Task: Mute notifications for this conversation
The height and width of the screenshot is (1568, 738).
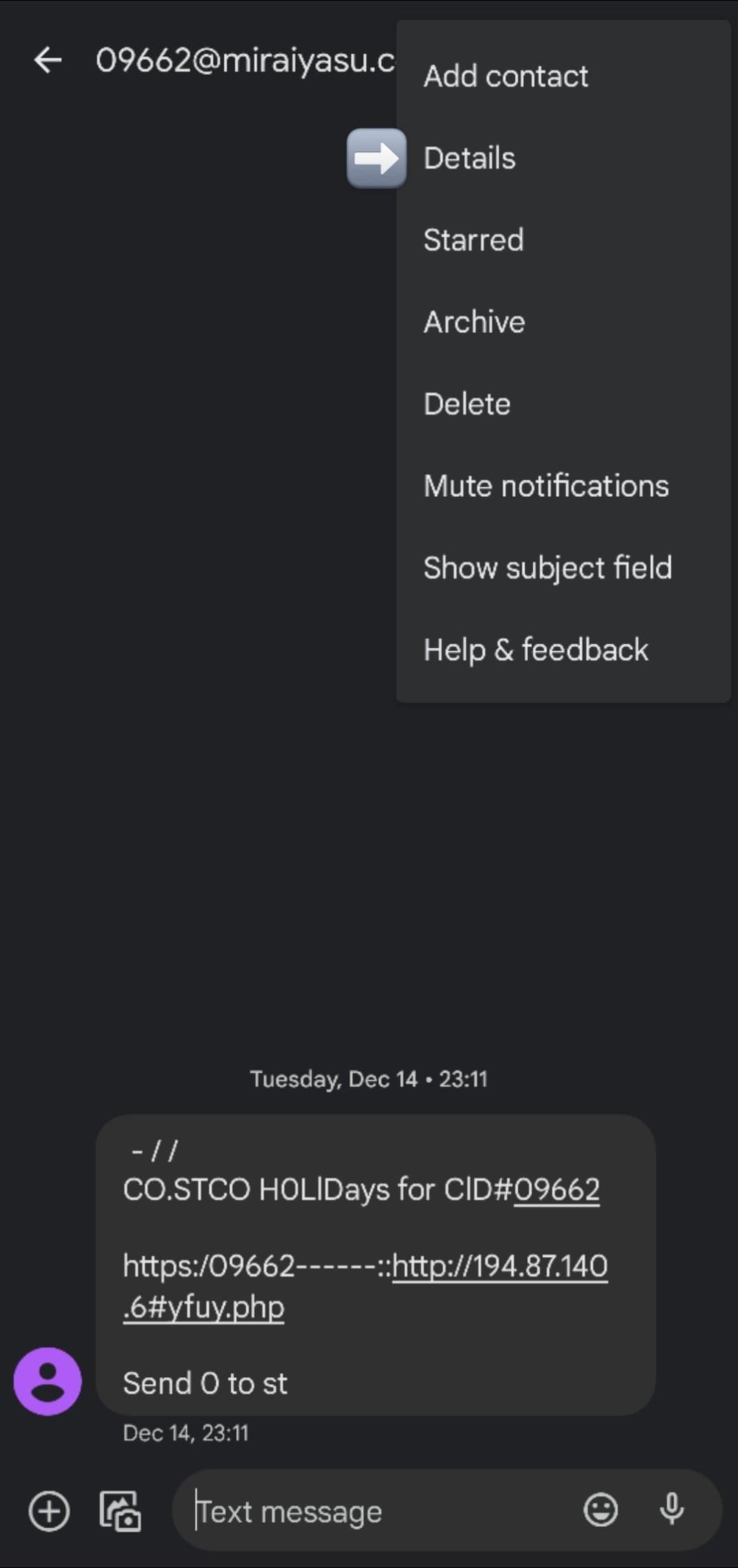Action: coord(546,486)
